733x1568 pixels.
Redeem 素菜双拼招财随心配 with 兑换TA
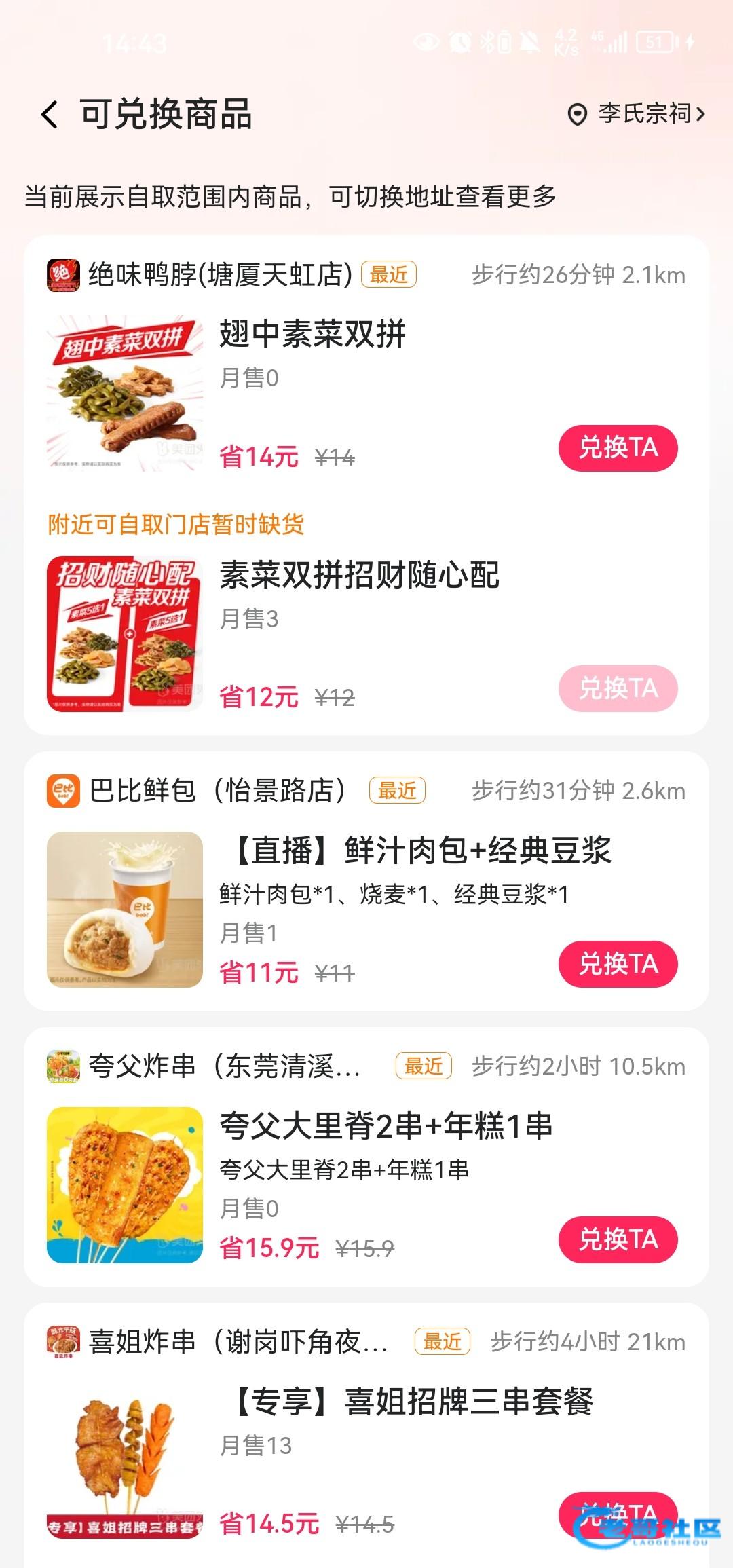618,688
